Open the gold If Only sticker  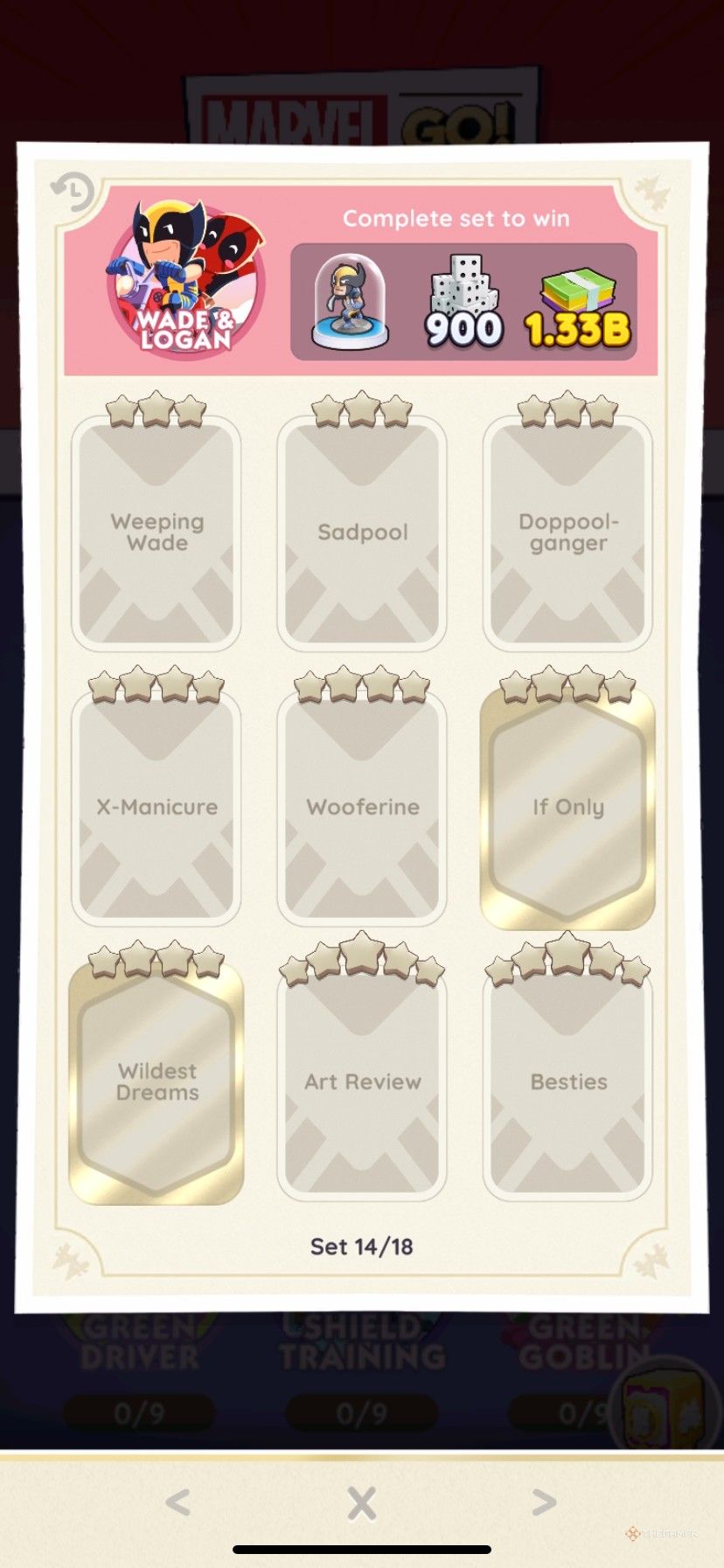(567, 807)
